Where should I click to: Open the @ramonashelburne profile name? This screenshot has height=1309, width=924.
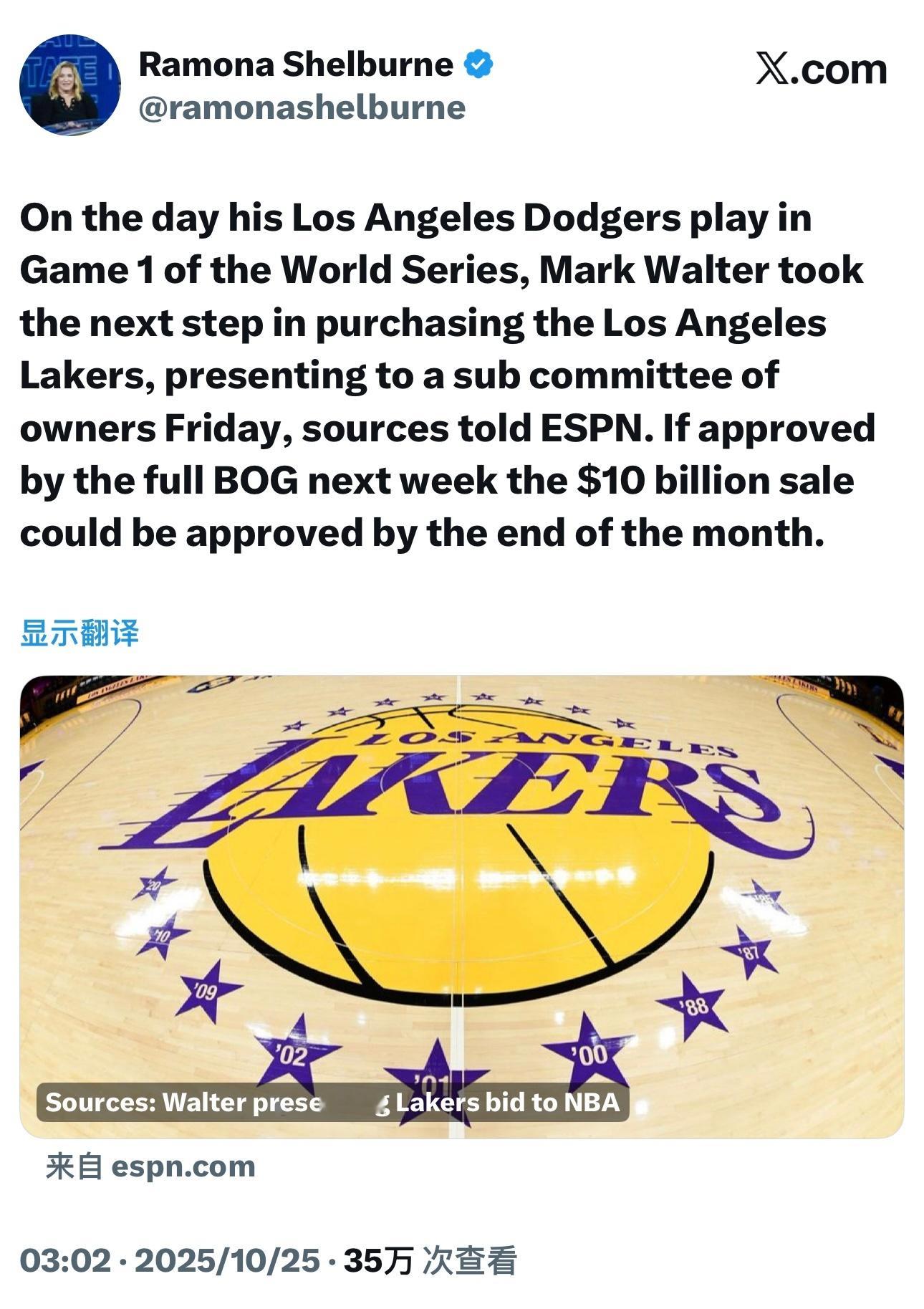pos(302,107)
